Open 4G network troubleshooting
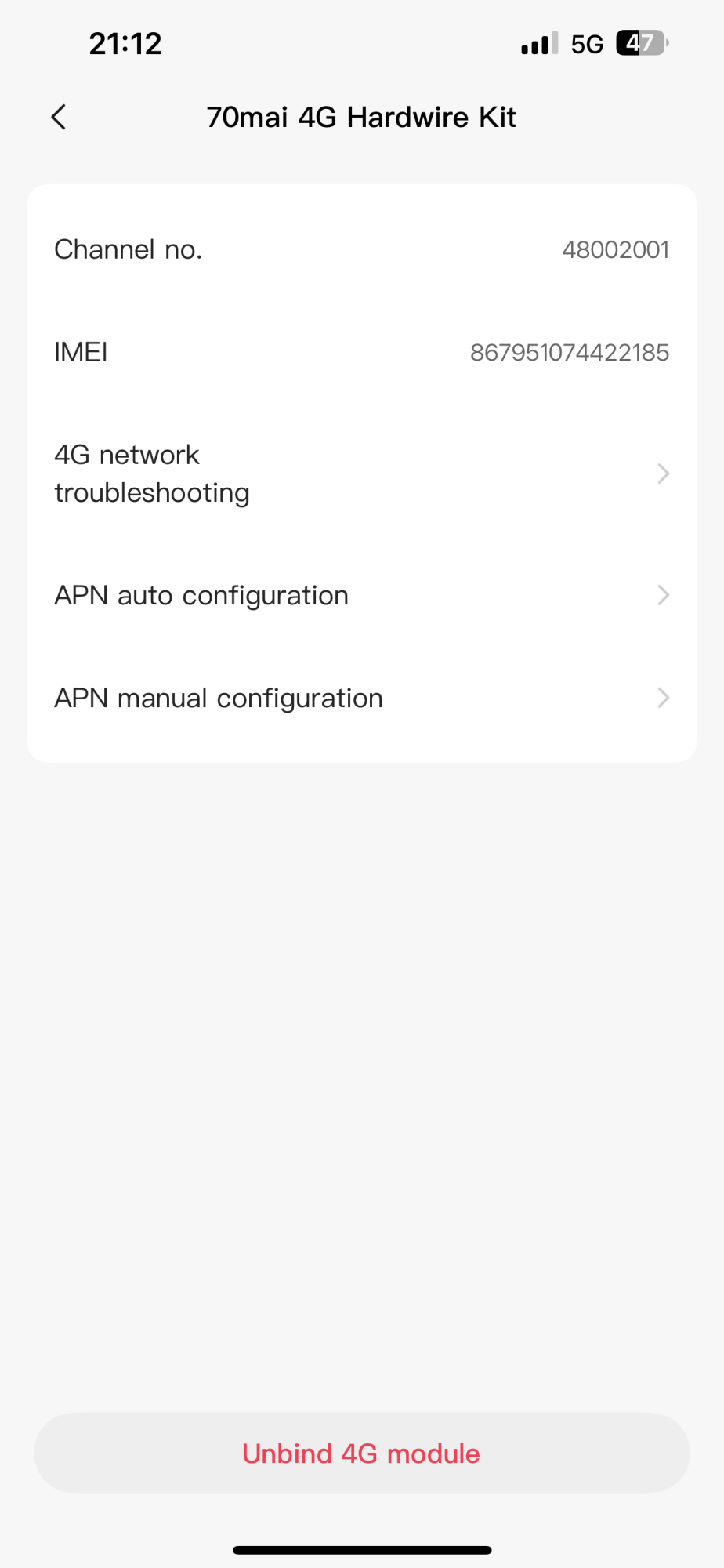Viewport: 724px width, 1568px height. coord(361,474)
